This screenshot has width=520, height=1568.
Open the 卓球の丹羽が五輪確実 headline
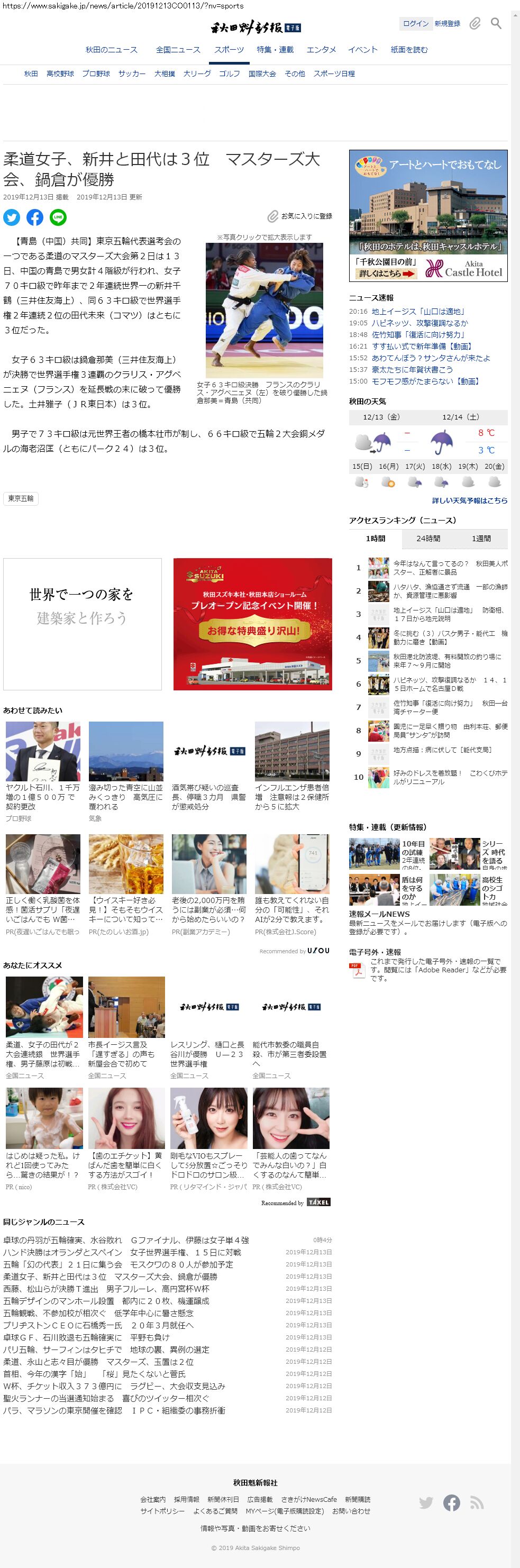pos(125,1240)
